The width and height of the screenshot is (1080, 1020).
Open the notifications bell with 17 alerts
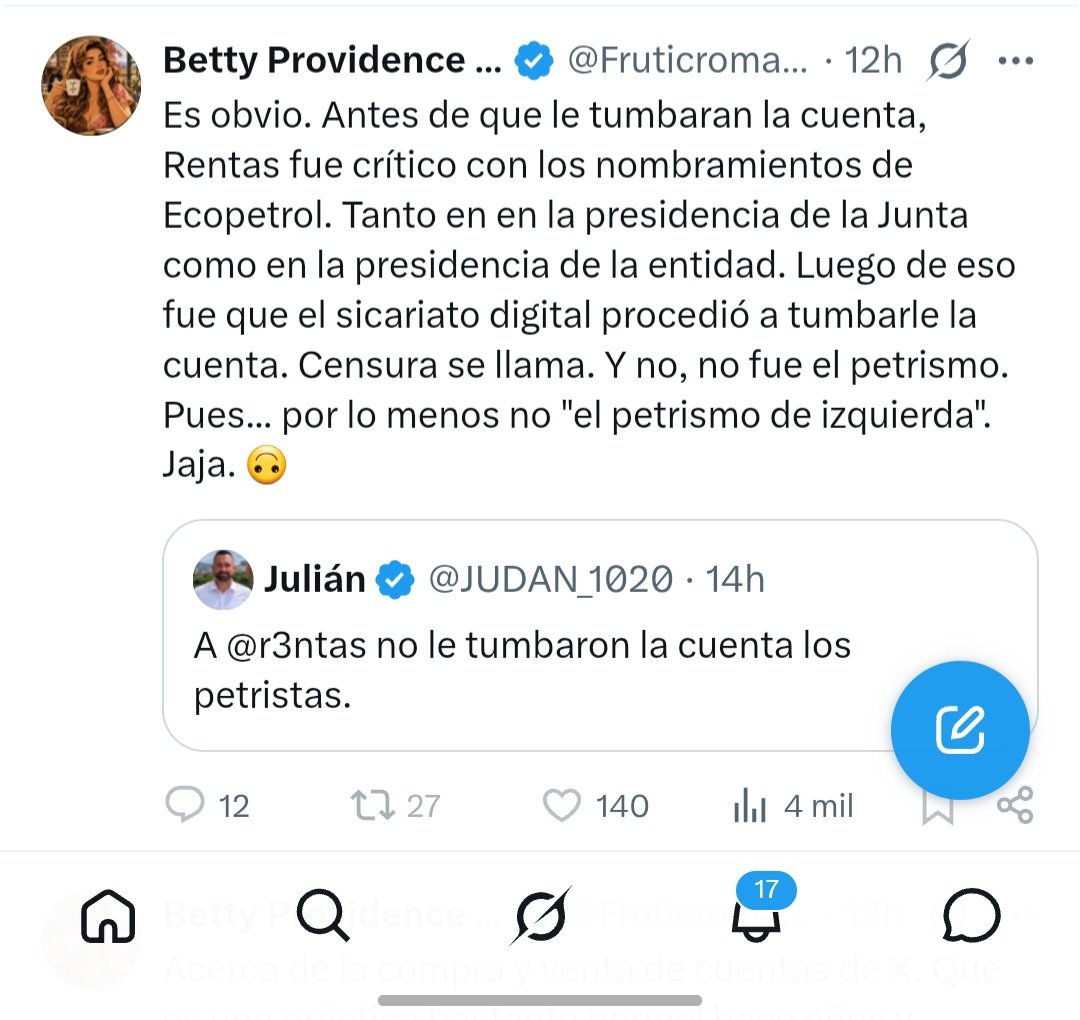tap(757, 909)
